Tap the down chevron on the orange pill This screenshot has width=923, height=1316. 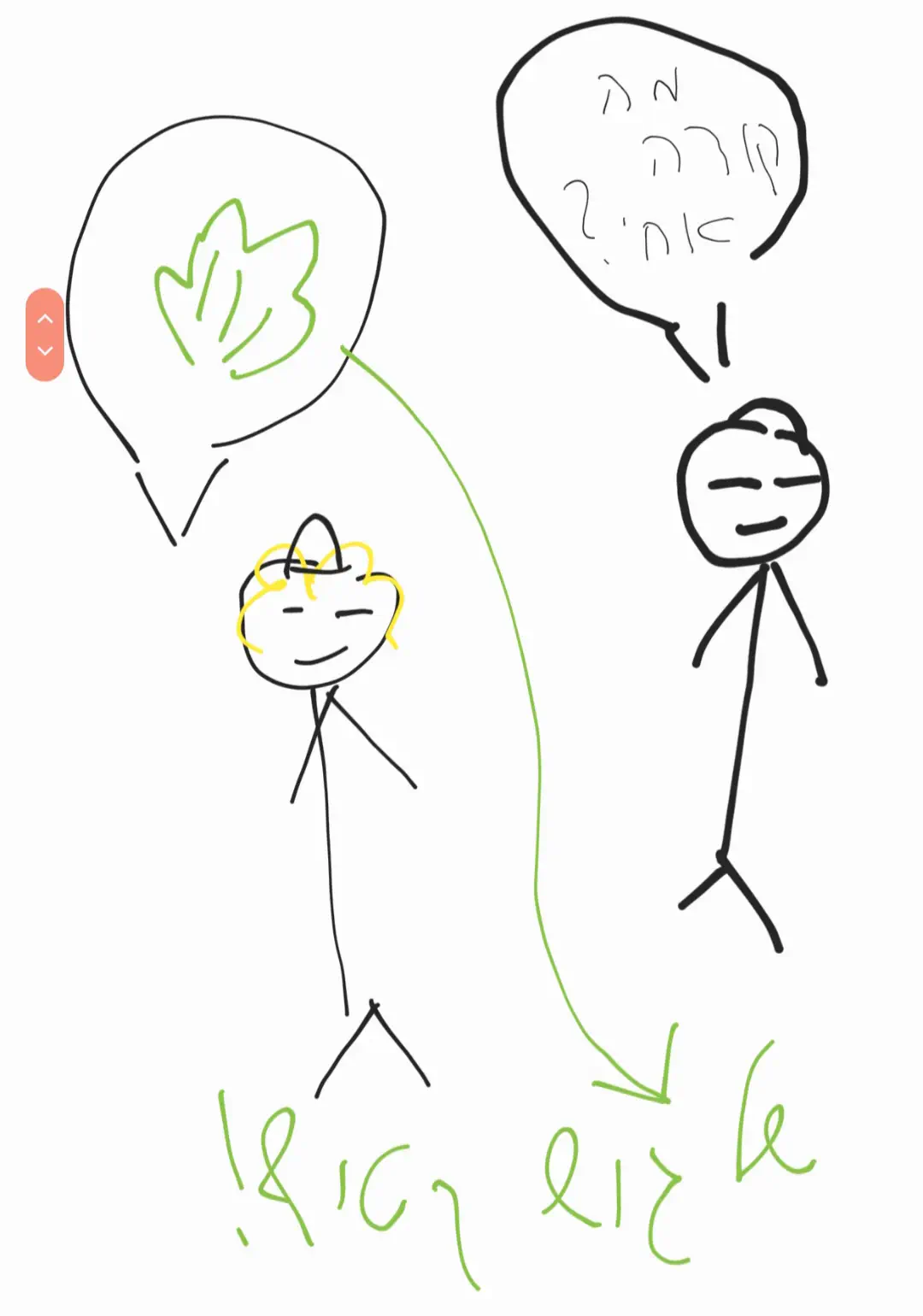tap(45, 351)
